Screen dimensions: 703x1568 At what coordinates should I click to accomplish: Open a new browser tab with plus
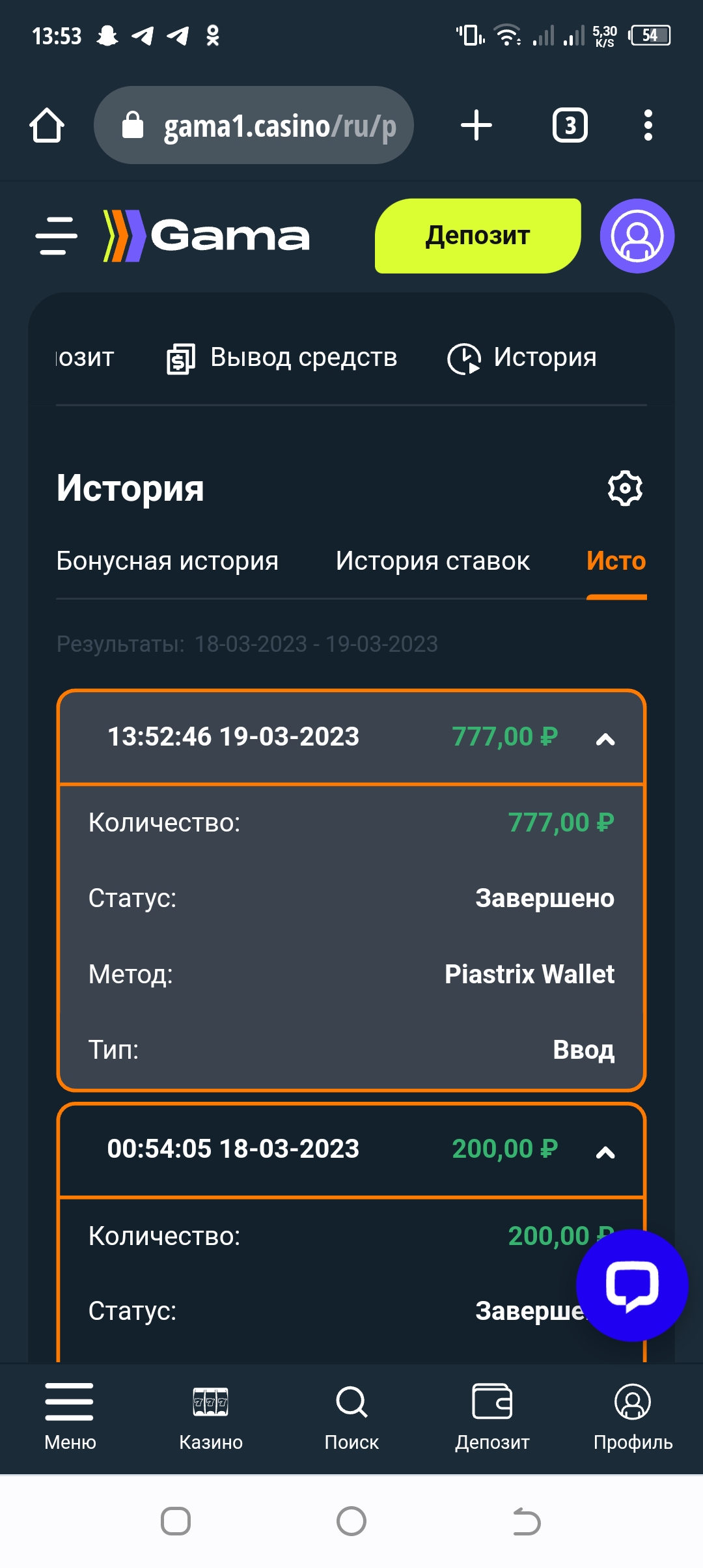tap(476, 125)
